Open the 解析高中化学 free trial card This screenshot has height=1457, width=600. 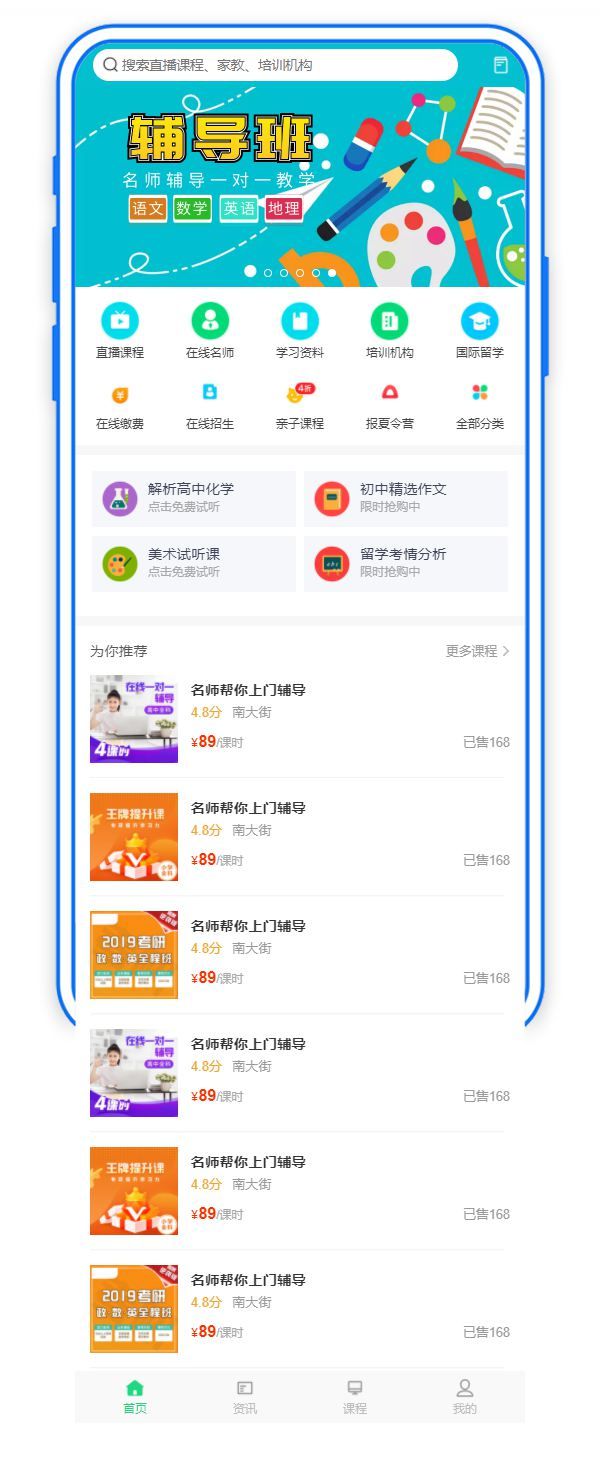194,498
